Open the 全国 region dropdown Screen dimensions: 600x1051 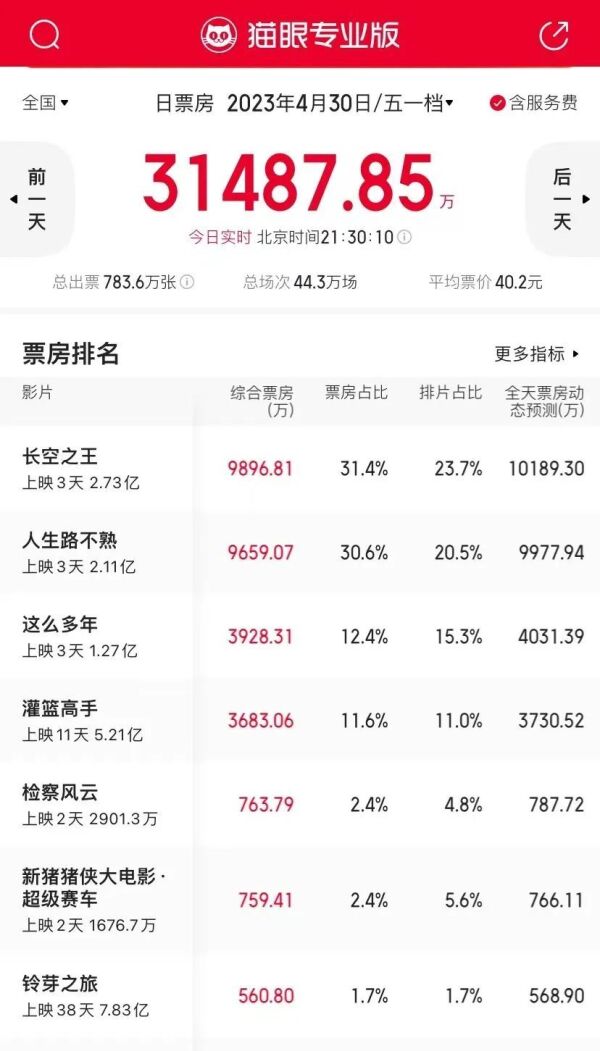[46, 102]
